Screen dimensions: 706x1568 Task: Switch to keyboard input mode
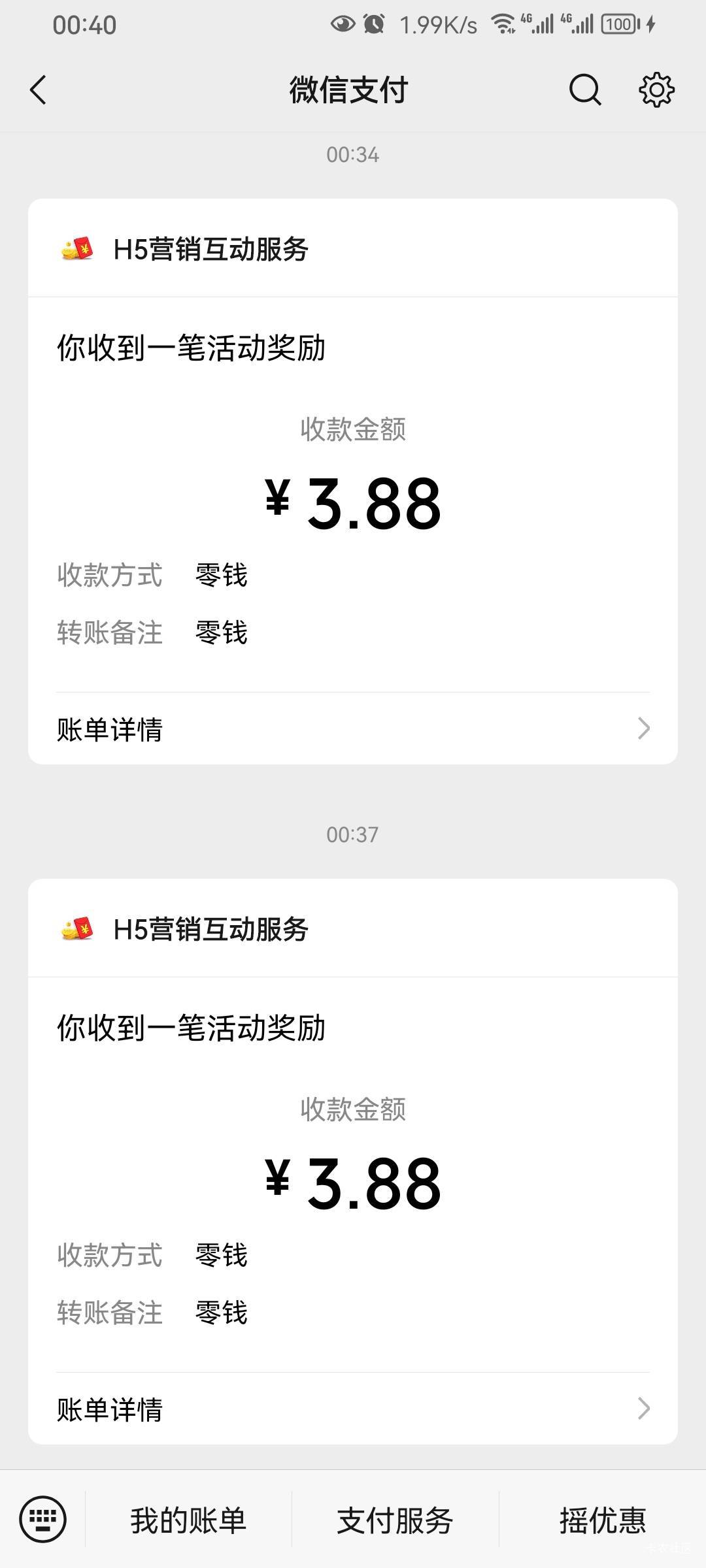43,1519
